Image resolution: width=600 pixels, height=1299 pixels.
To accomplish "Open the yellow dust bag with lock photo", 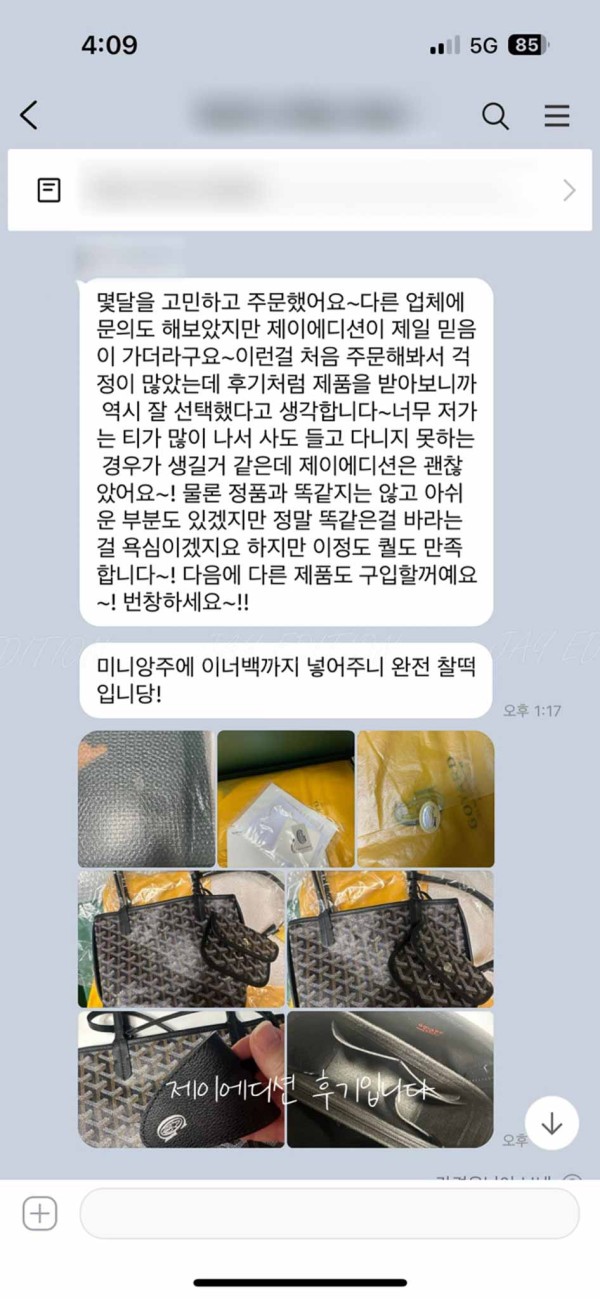I will 425,798.
